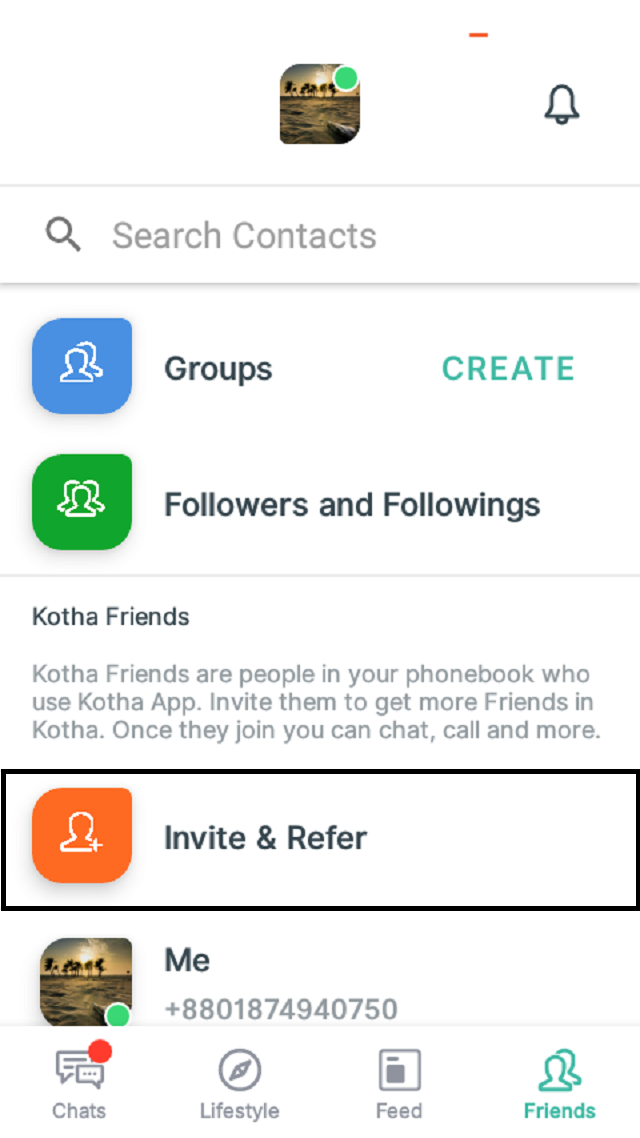640x1138 pixels.
Task: Open the notifications bell
Action: [562, 104]
